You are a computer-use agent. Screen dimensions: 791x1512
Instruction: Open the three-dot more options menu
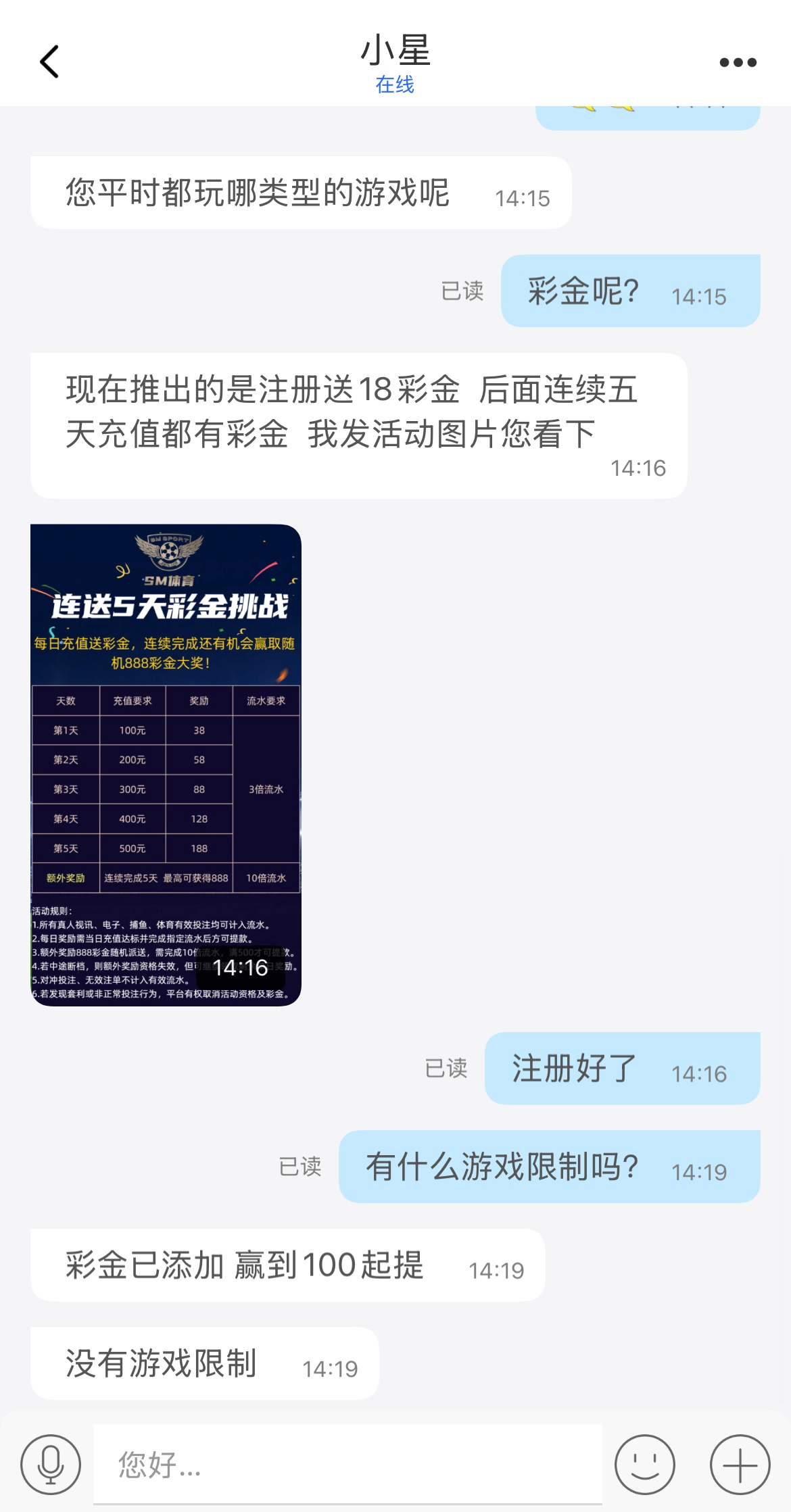tap(738, 63)
